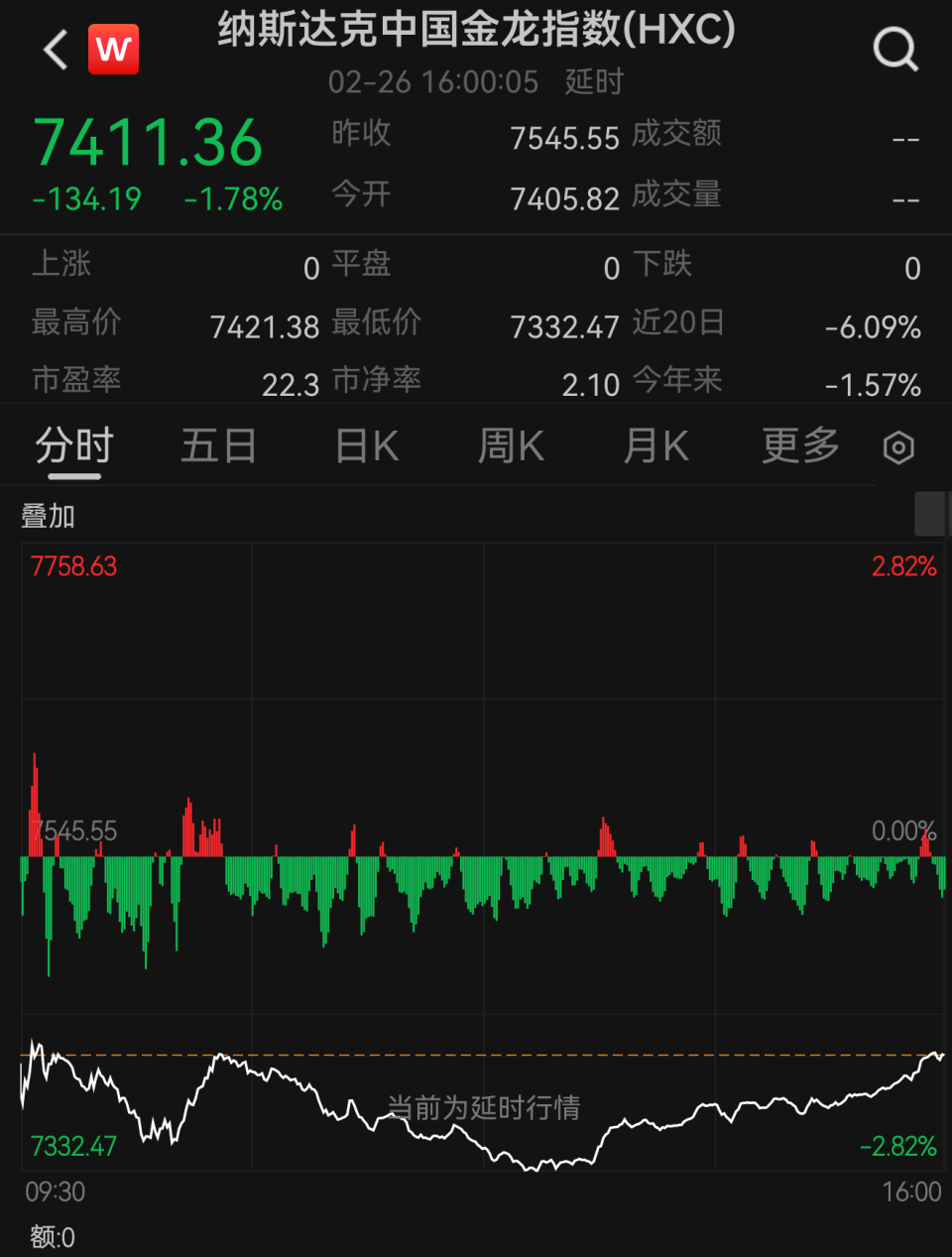Switch to the 五日 chart tab

tap(218, 446)
